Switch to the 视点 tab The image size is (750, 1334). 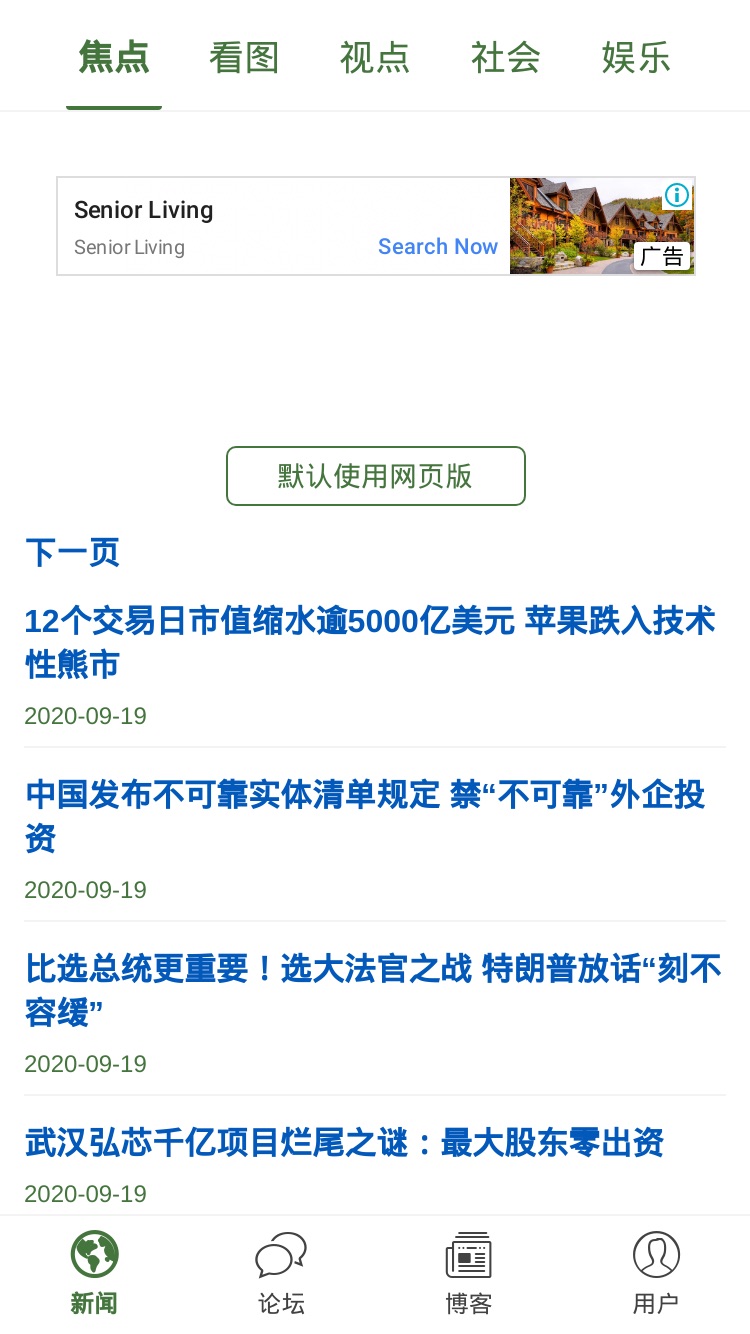pos(375,57)
